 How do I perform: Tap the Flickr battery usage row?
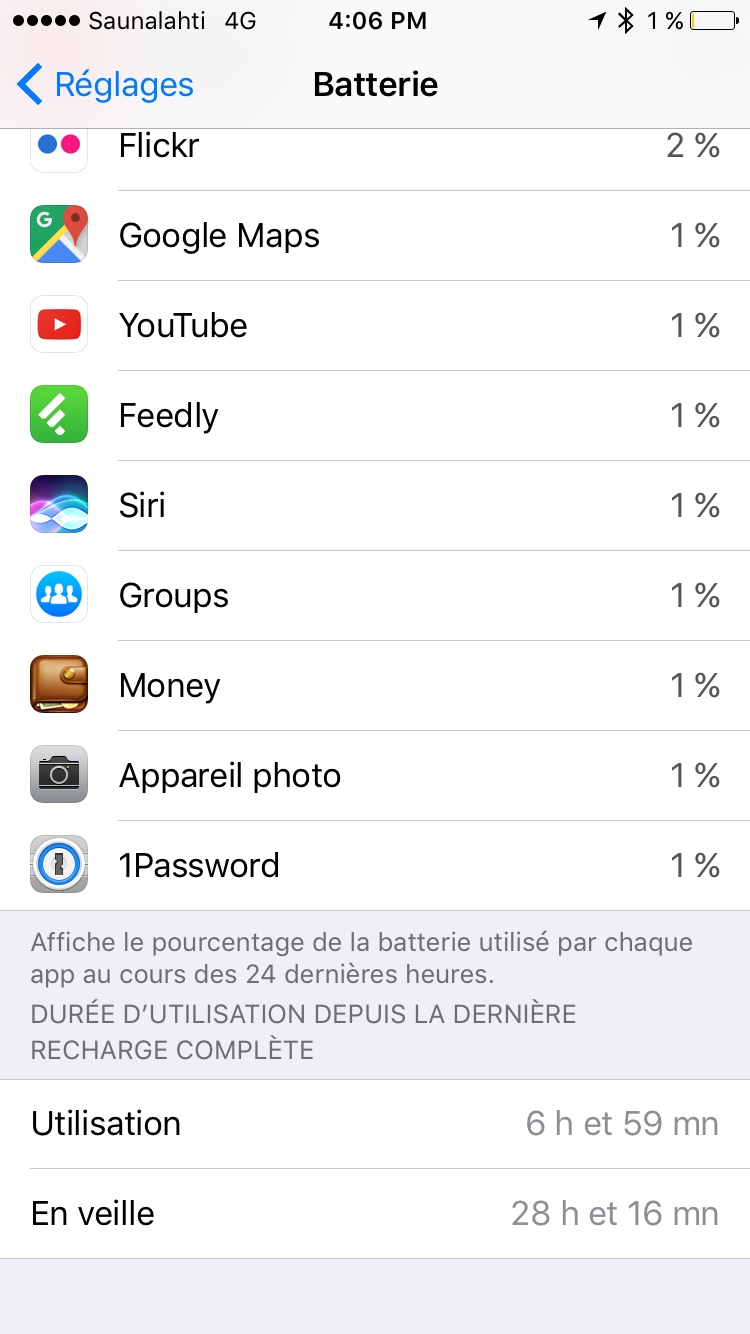pos(375,150)
